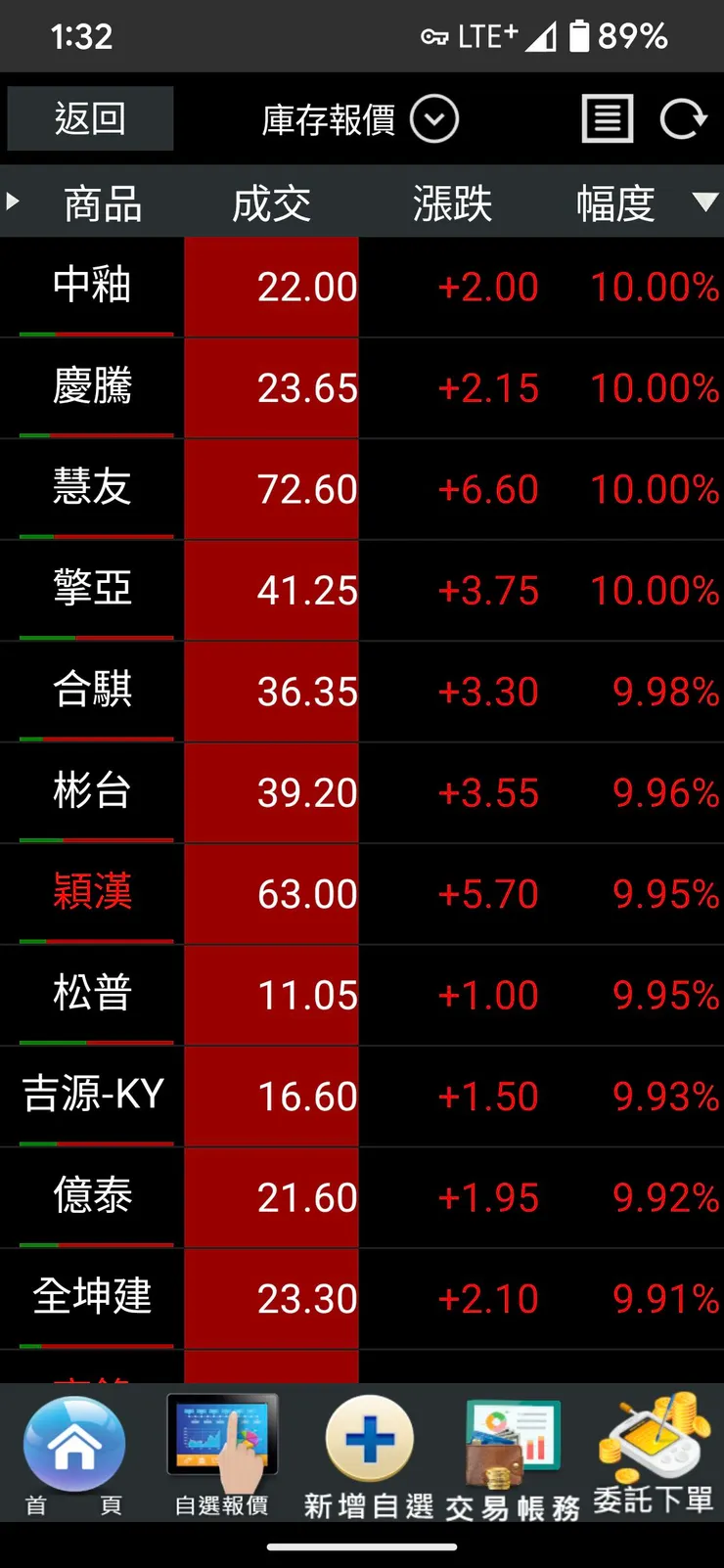Tap 新增自選 to add a stock
The width and height of the screenshot is (724, 1568).
tap(369, 1455)
